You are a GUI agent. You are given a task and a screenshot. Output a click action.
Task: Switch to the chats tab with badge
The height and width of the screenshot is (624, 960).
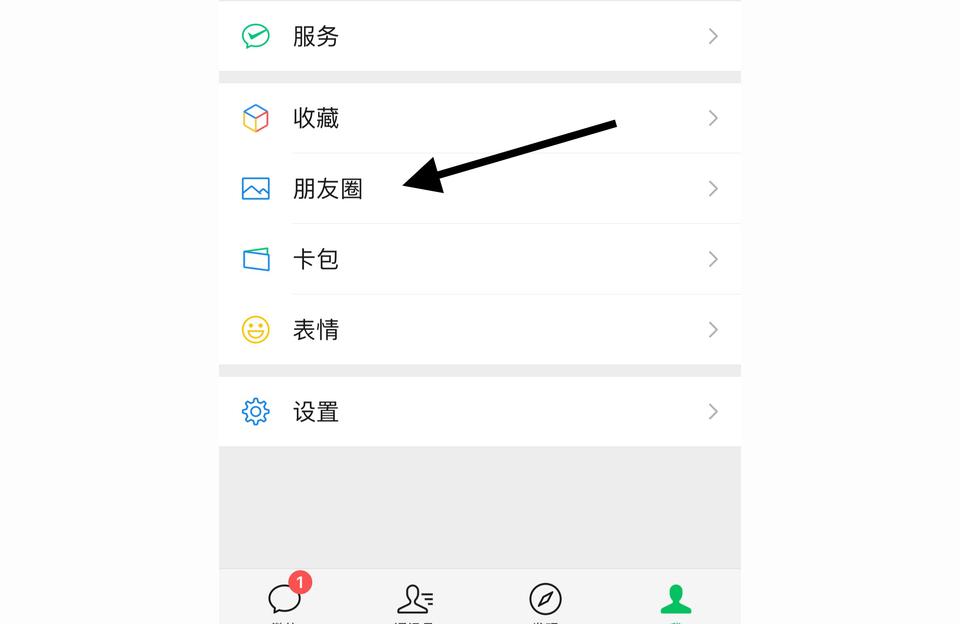[x=285, y=599]
